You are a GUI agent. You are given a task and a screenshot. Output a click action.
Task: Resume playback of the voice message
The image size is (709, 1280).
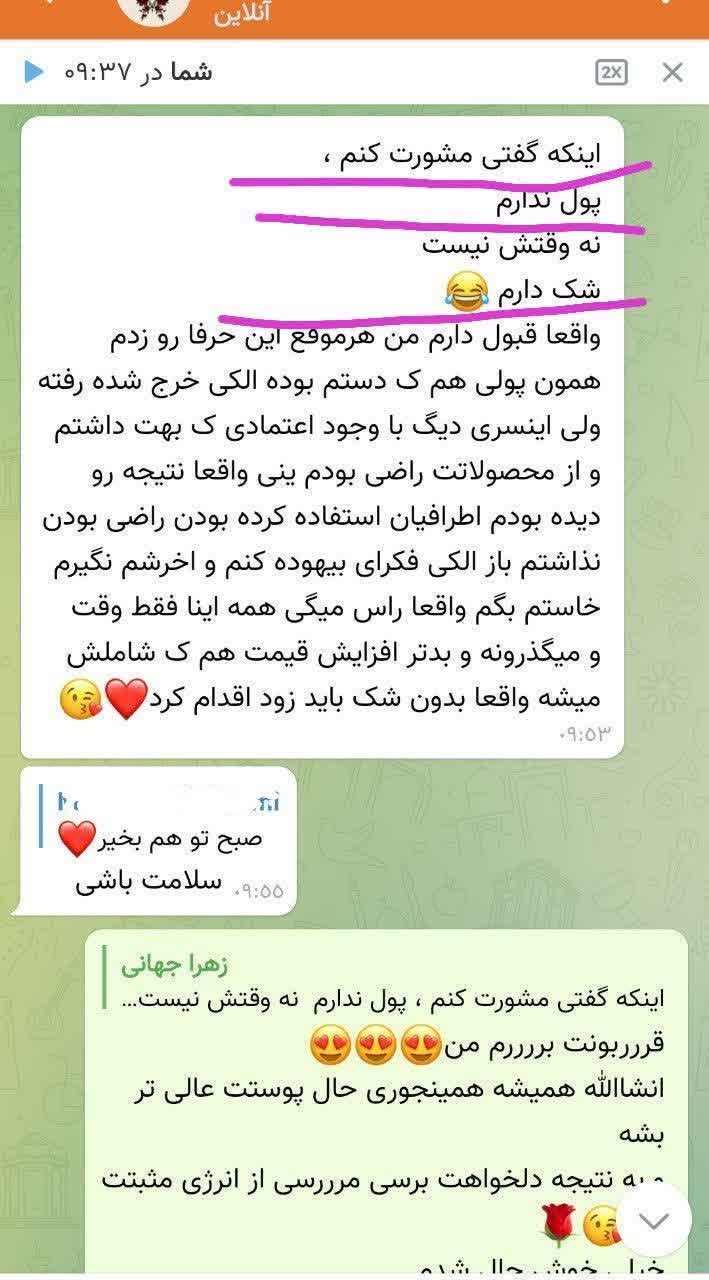[x=33, y=72]
